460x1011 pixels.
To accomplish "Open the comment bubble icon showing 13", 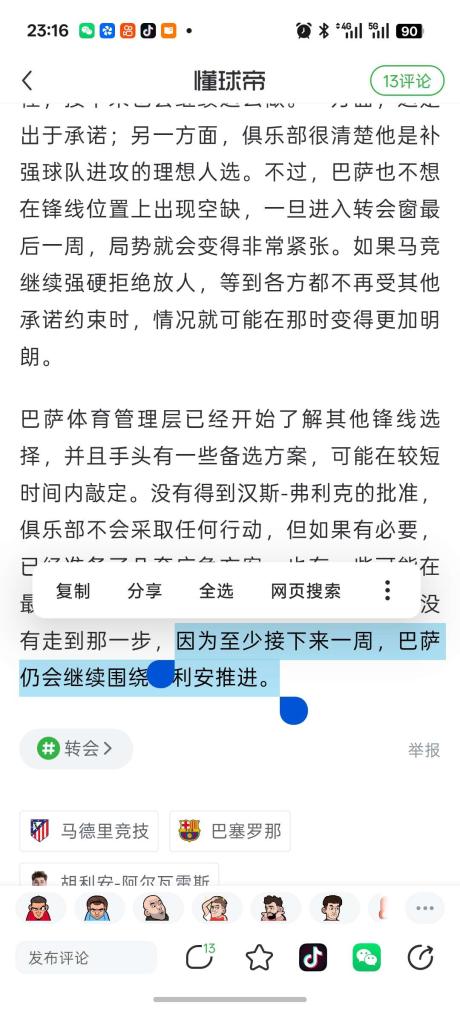I will (200, 957).
